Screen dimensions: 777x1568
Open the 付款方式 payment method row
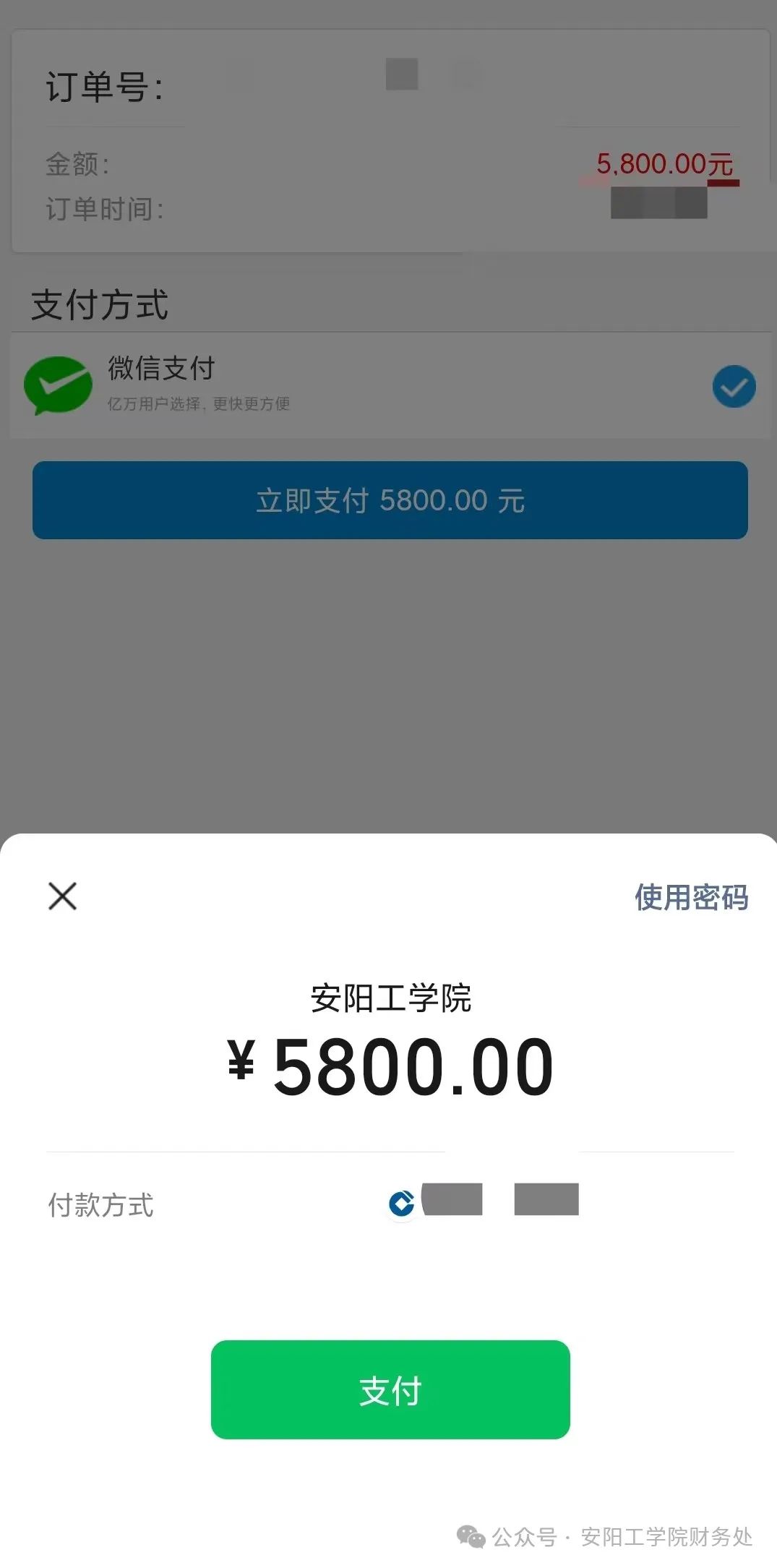coord(390,1204)
